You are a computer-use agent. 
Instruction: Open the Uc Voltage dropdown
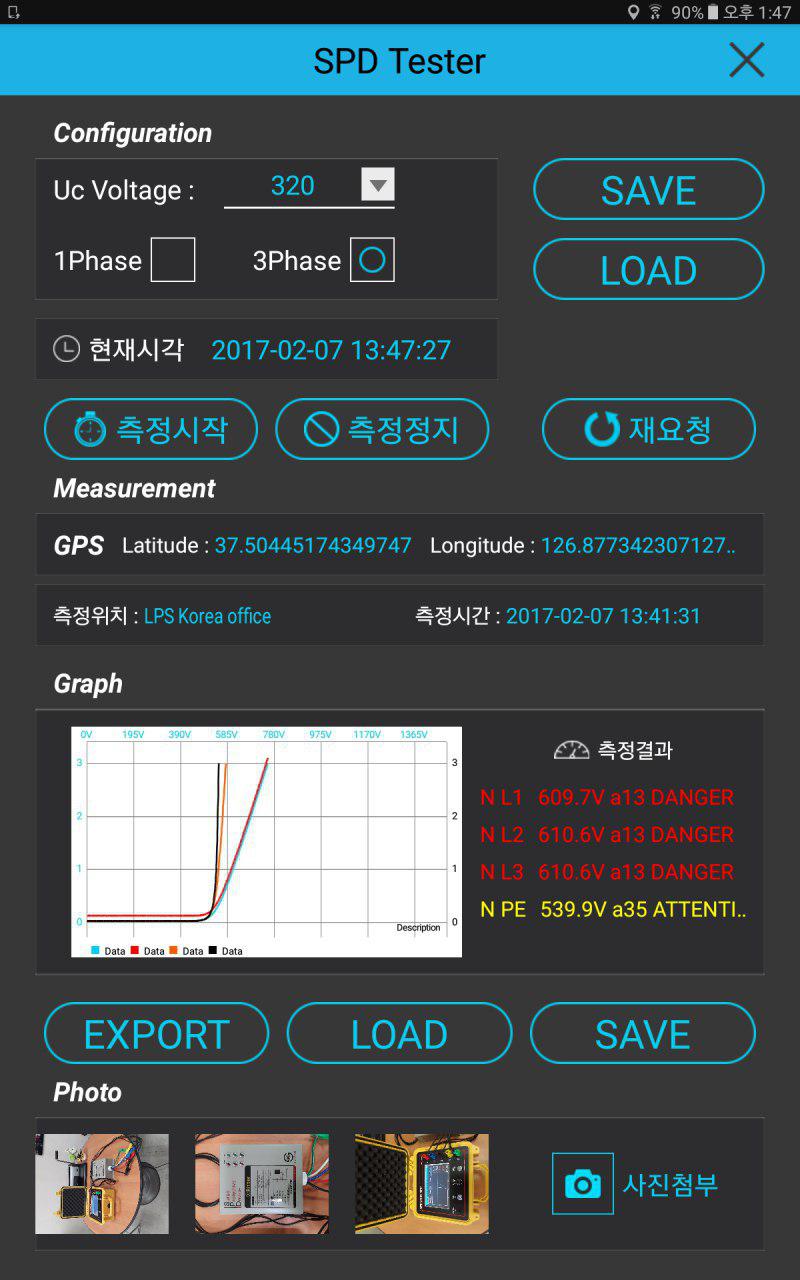point(377,185)
